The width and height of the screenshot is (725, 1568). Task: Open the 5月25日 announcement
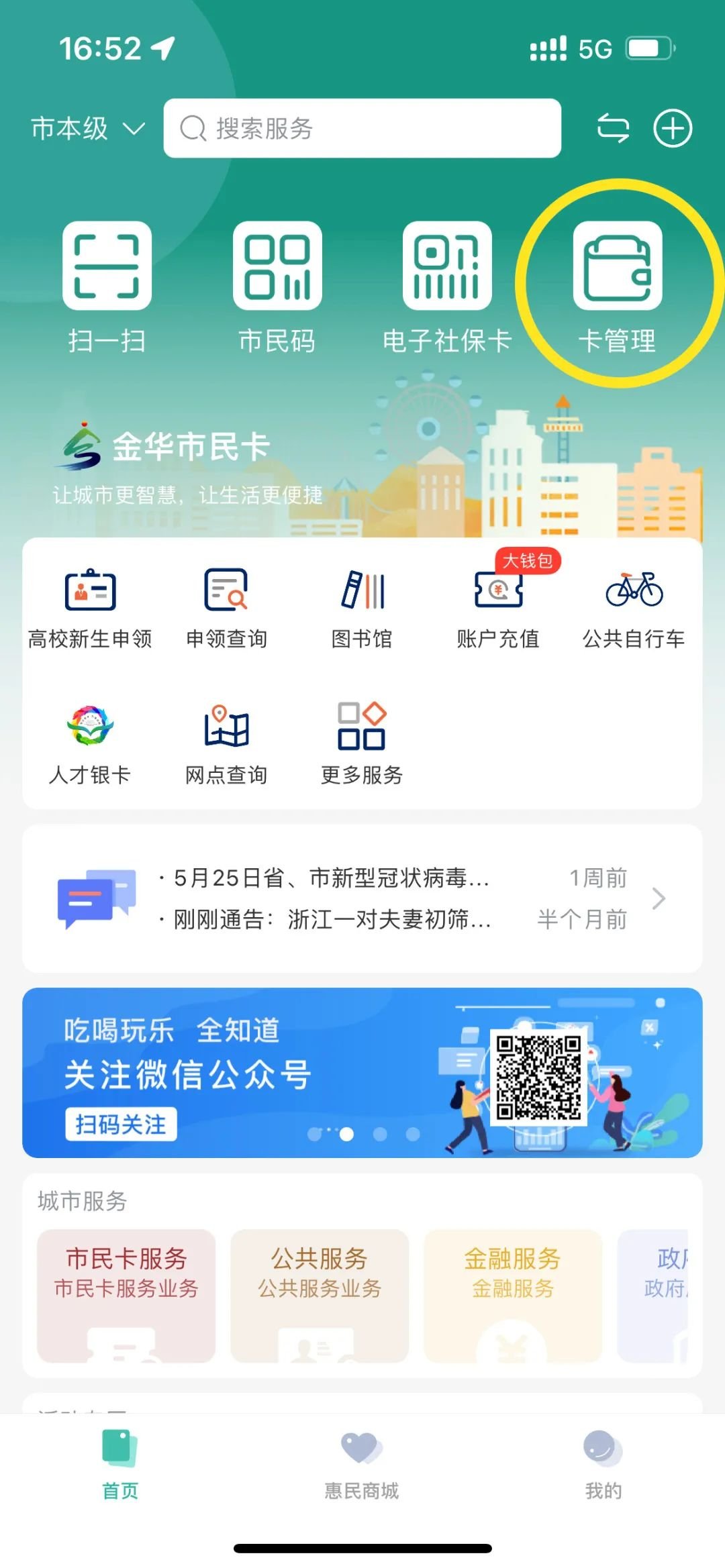tap(331, 878)
